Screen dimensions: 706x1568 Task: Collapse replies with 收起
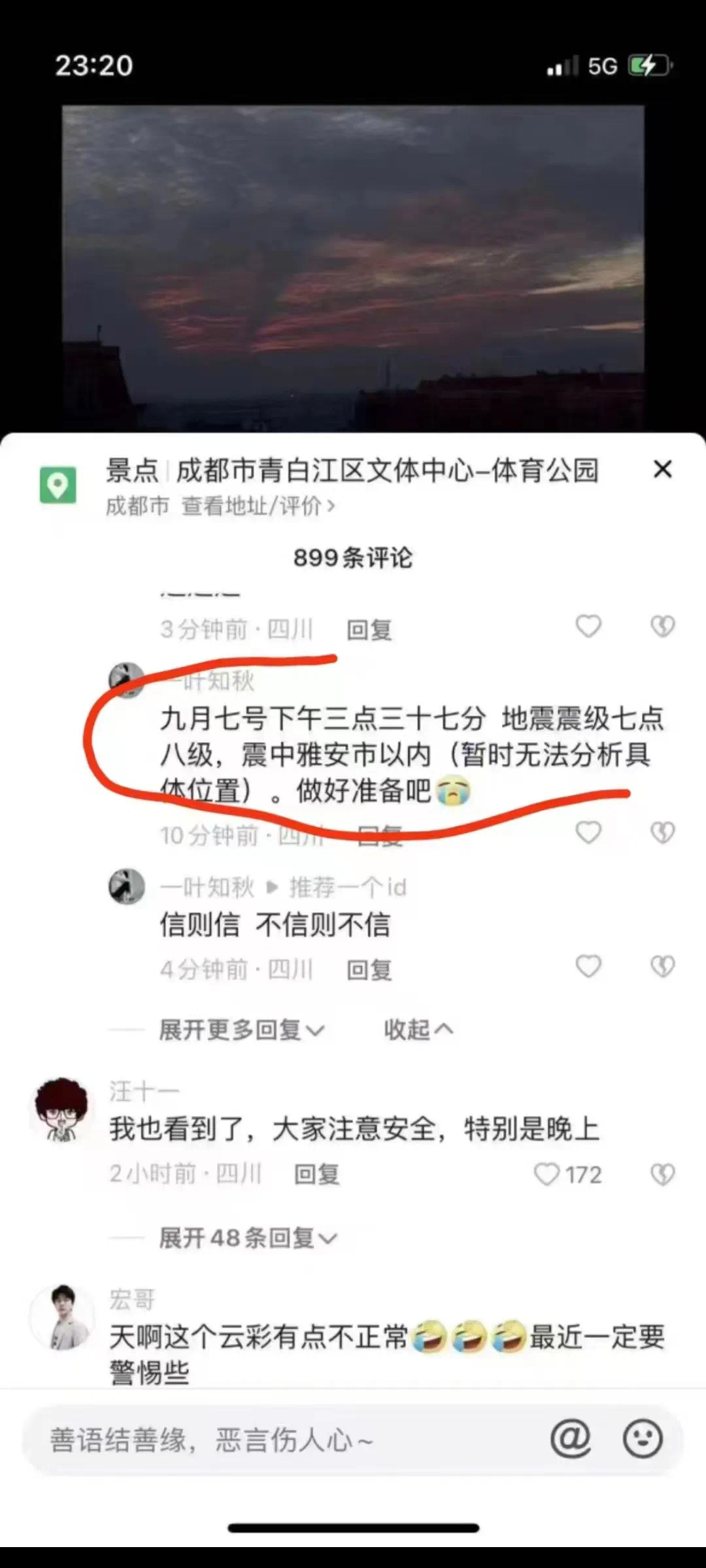418,1030
